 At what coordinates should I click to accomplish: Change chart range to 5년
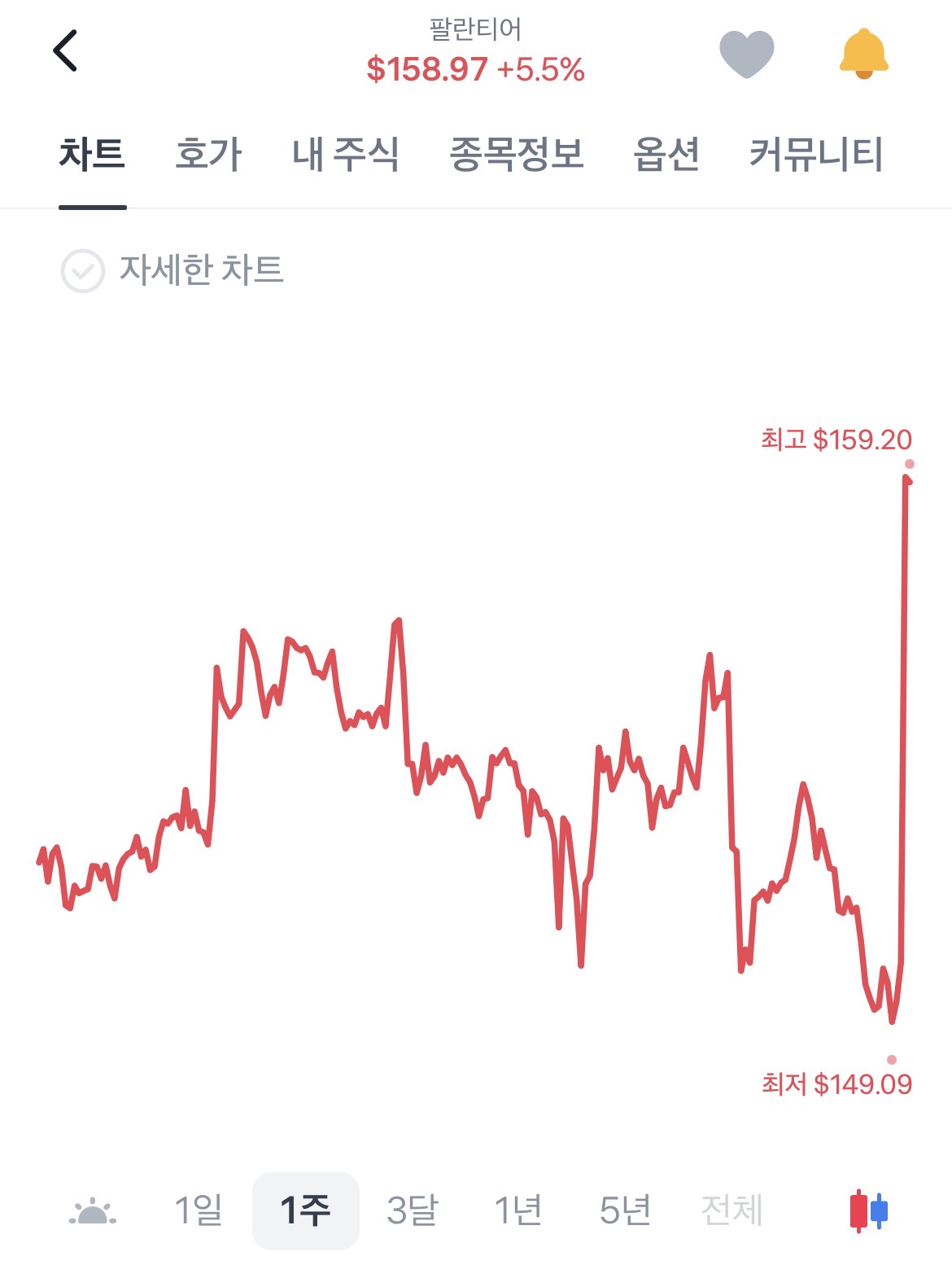[625, 1210]
